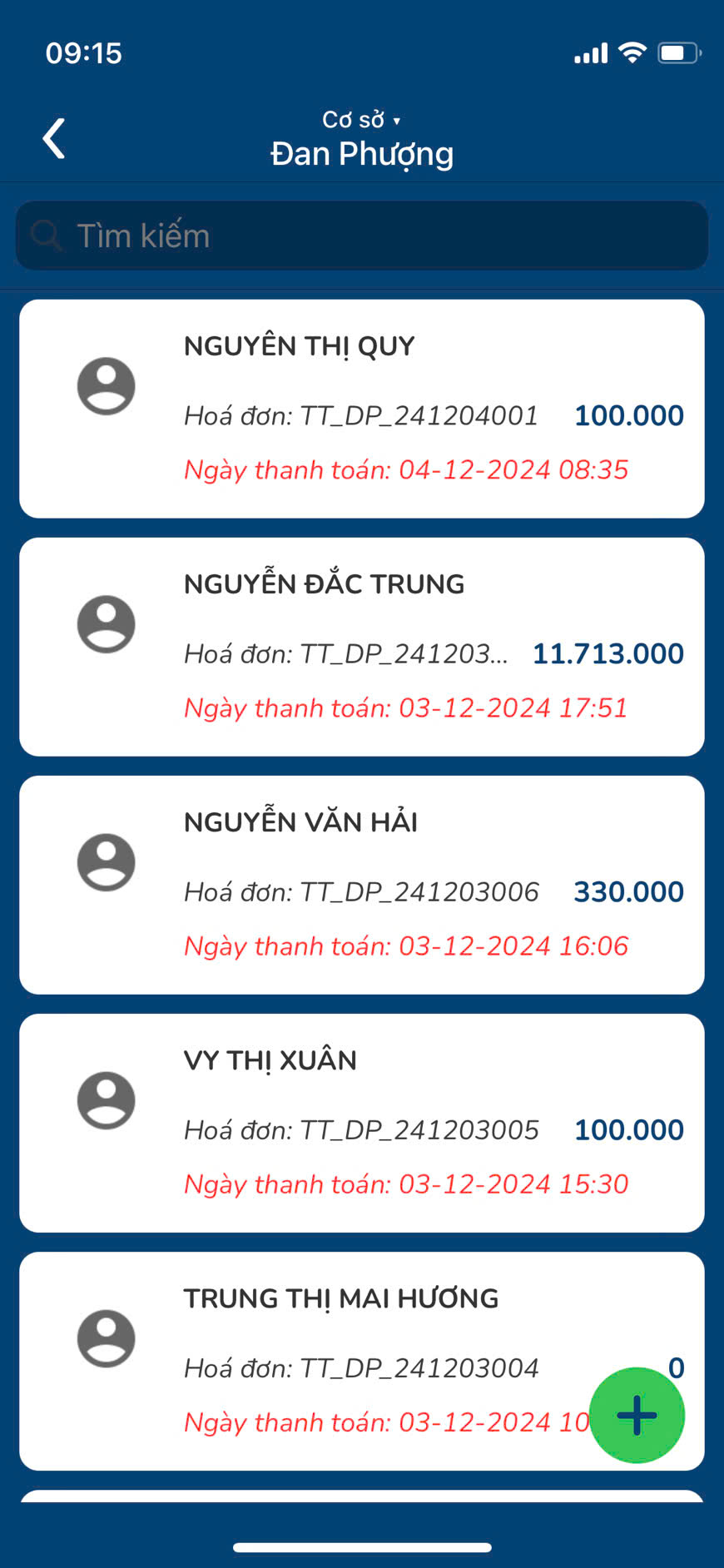Image resolution: width=724 pixels, height=1568 pixels.
Task: Open Trung Thị Mai Hương's invoice
Action: (x=333, y=1332)
